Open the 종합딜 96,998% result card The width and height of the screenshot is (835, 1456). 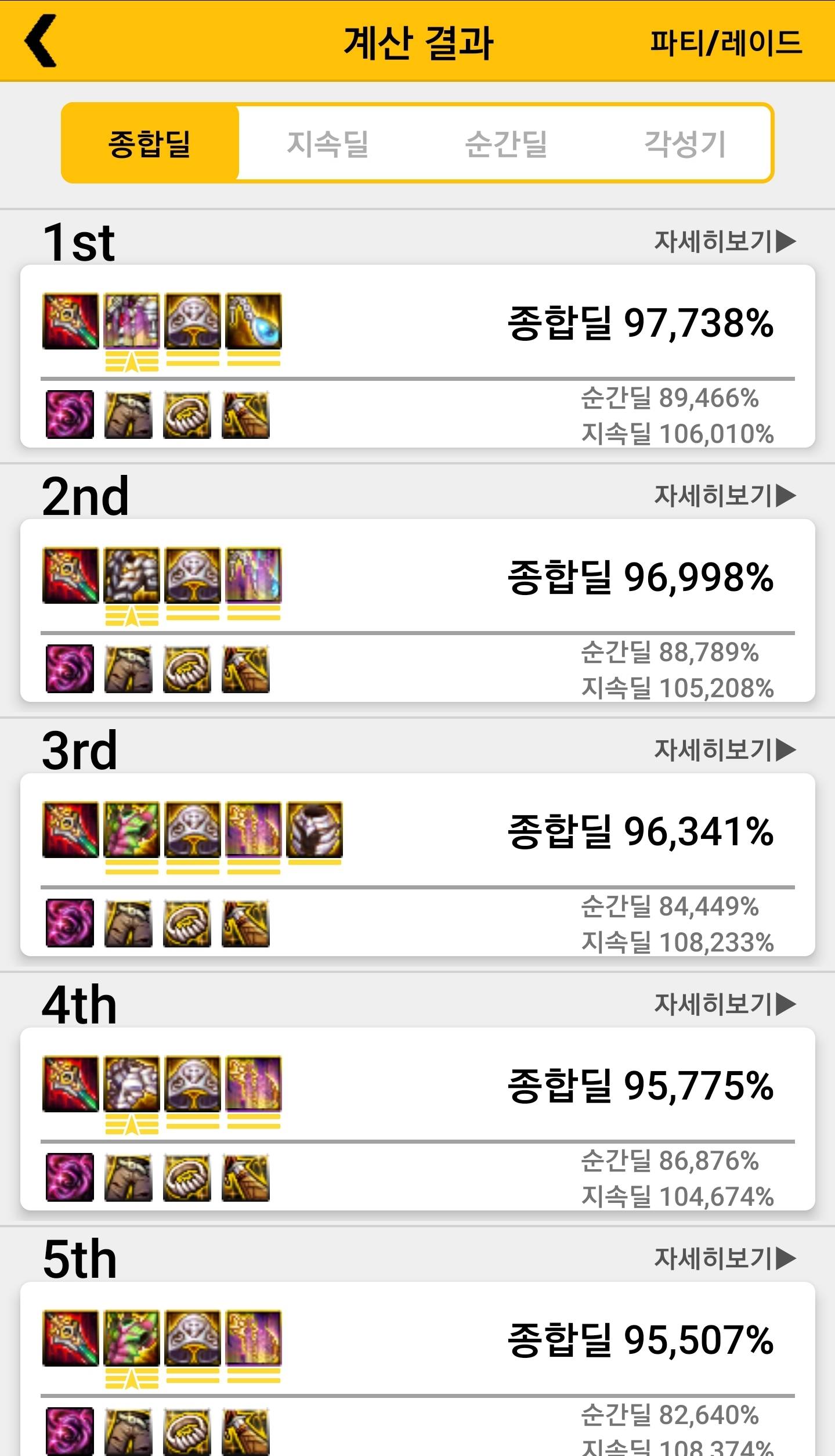[x=418, y=610]
